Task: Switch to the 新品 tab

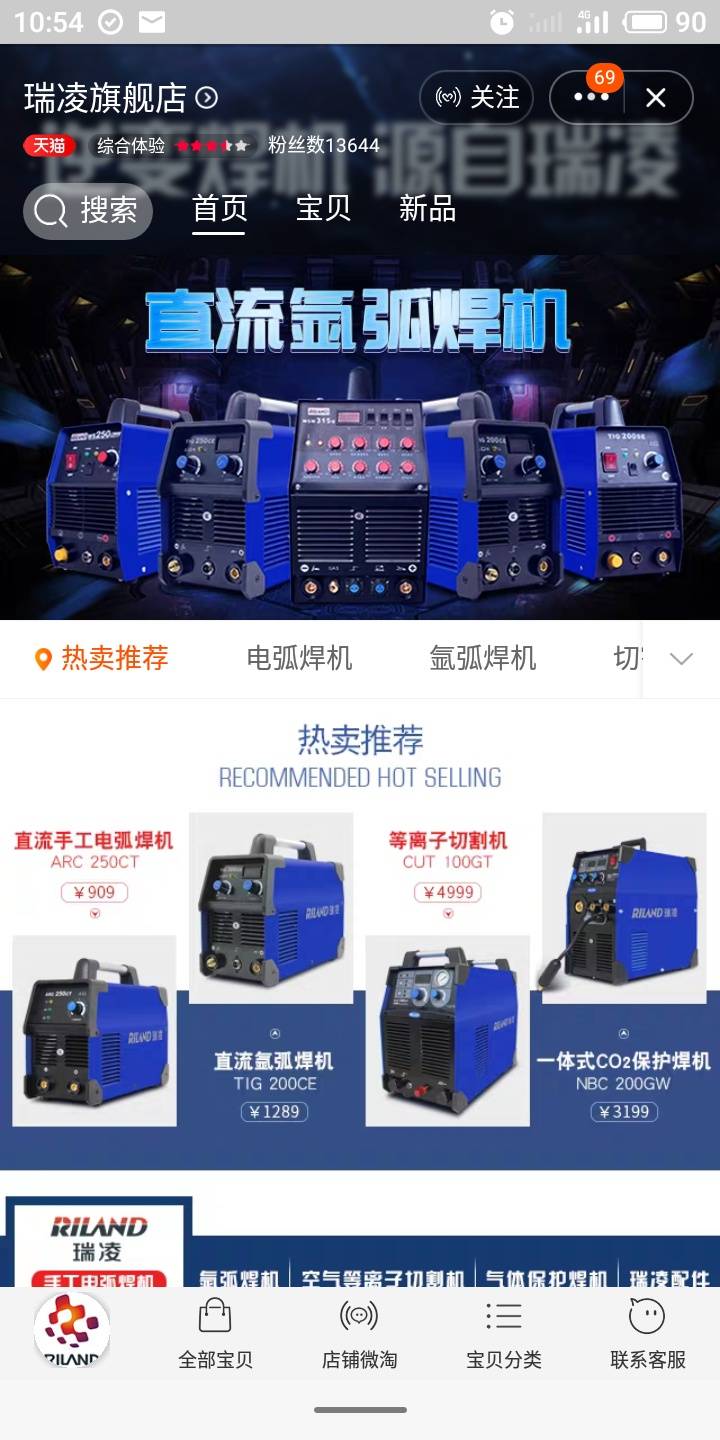Action: (x=427, y=209)
